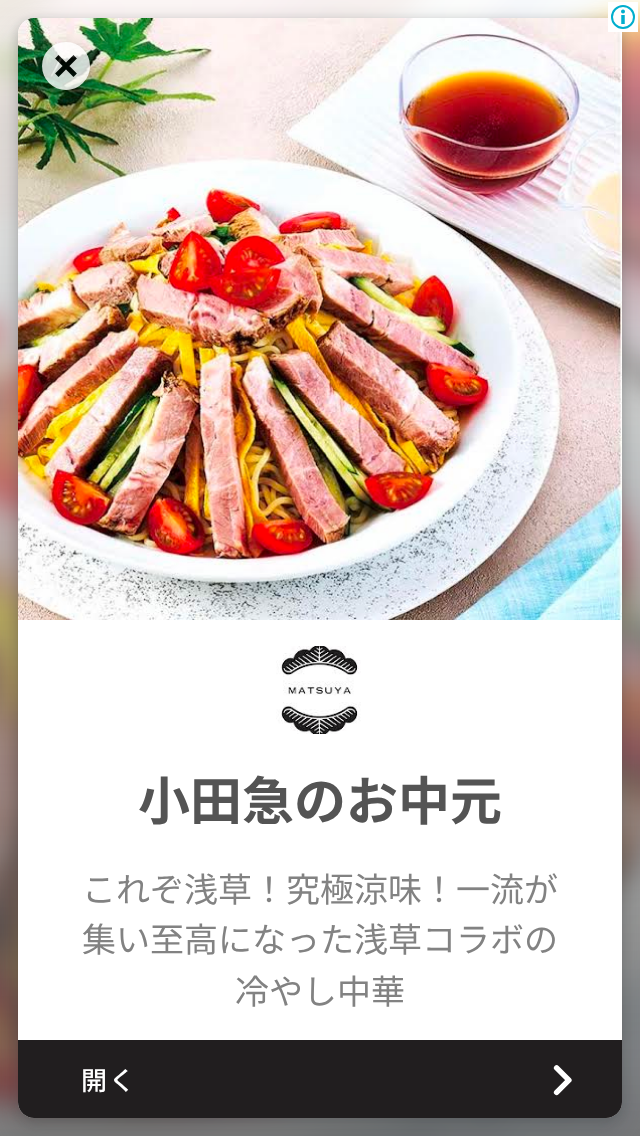Viewport: 640px width, 1136px height.
Task: Open the ad info icon
Action: click(623, 17)
